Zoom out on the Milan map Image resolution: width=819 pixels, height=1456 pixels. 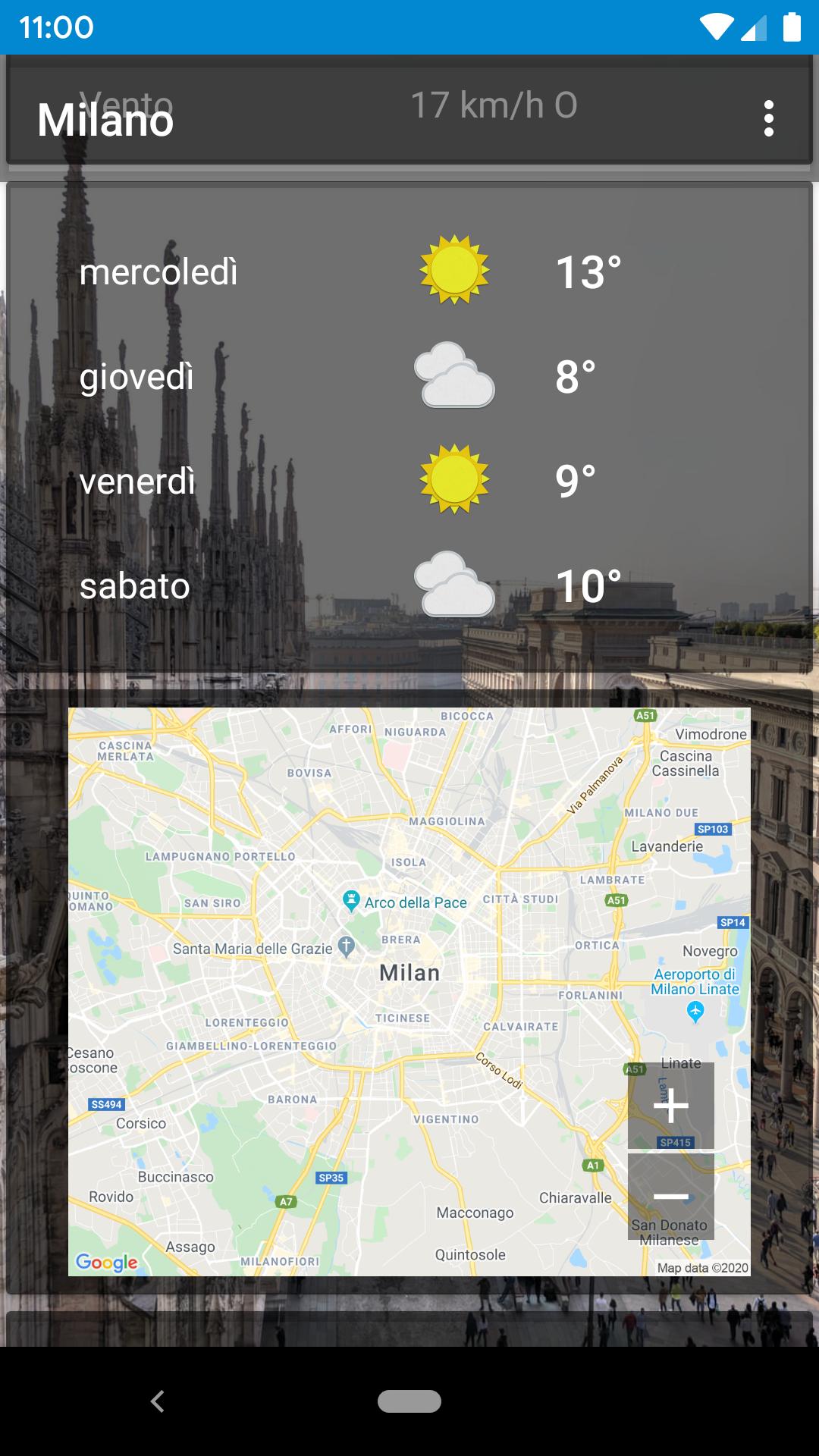(x=671, y=1197)
